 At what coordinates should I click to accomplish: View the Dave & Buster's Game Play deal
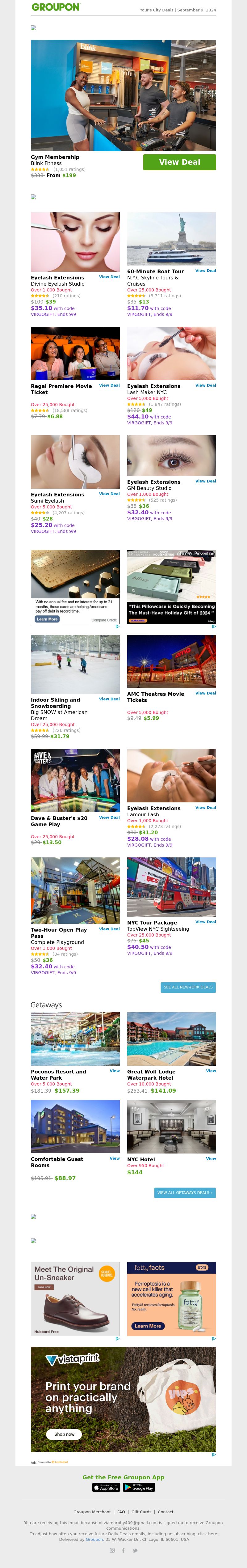(109, 818)
